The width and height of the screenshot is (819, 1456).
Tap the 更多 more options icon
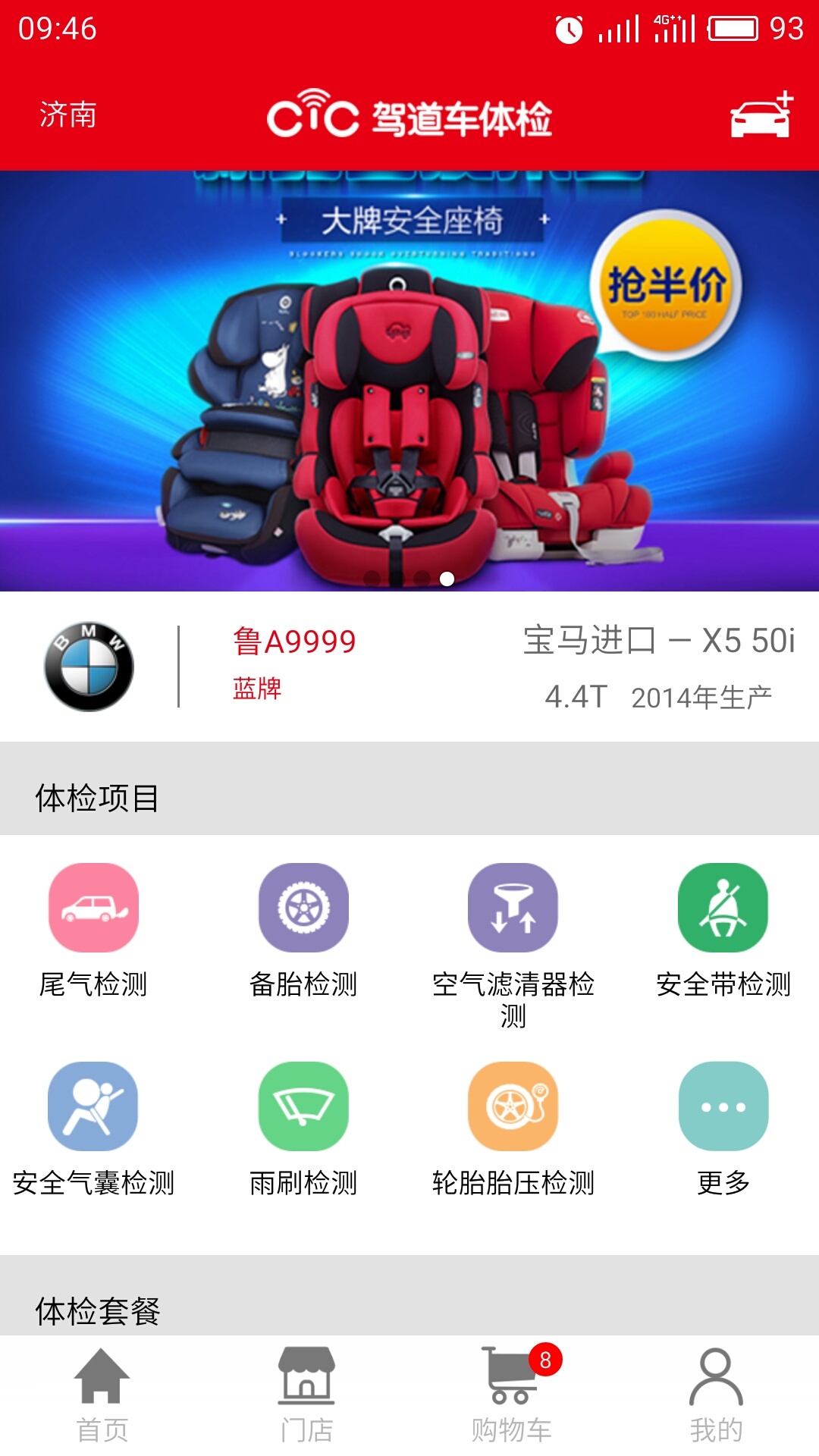pyautogui.click(x=722, y=1107)
